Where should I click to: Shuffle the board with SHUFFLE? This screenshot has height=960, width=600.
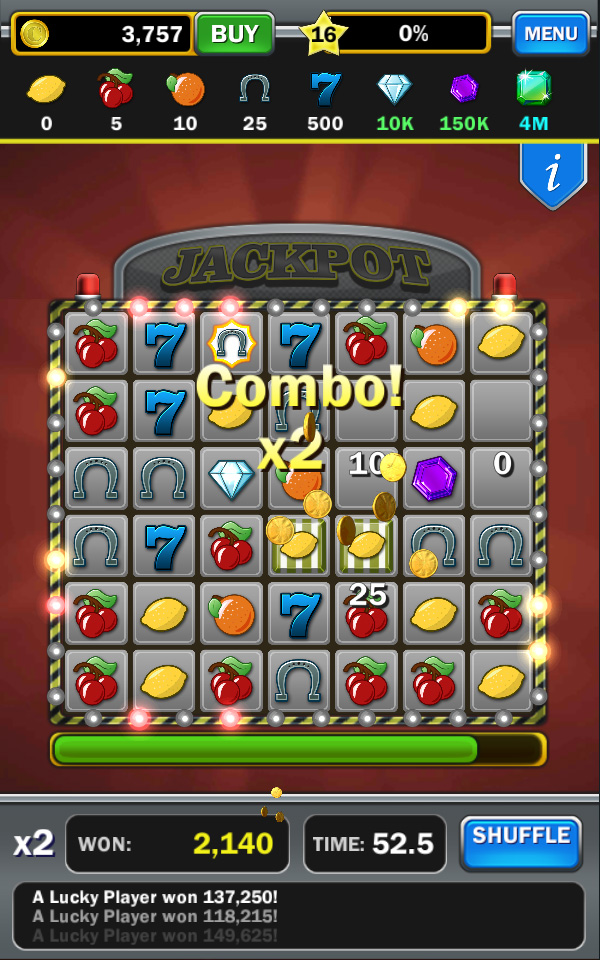click(520, 842)
